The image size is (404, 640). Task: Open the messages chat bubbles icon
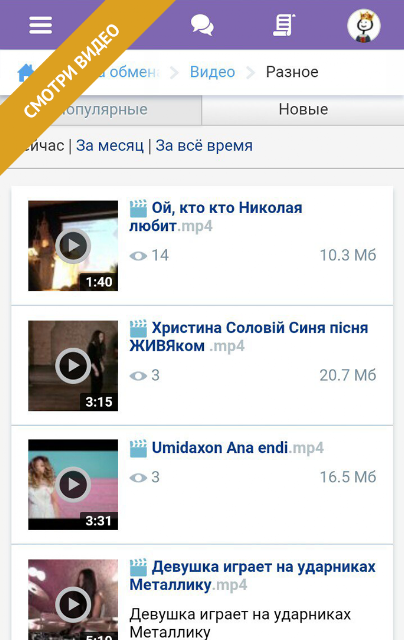tap(202, 25)
